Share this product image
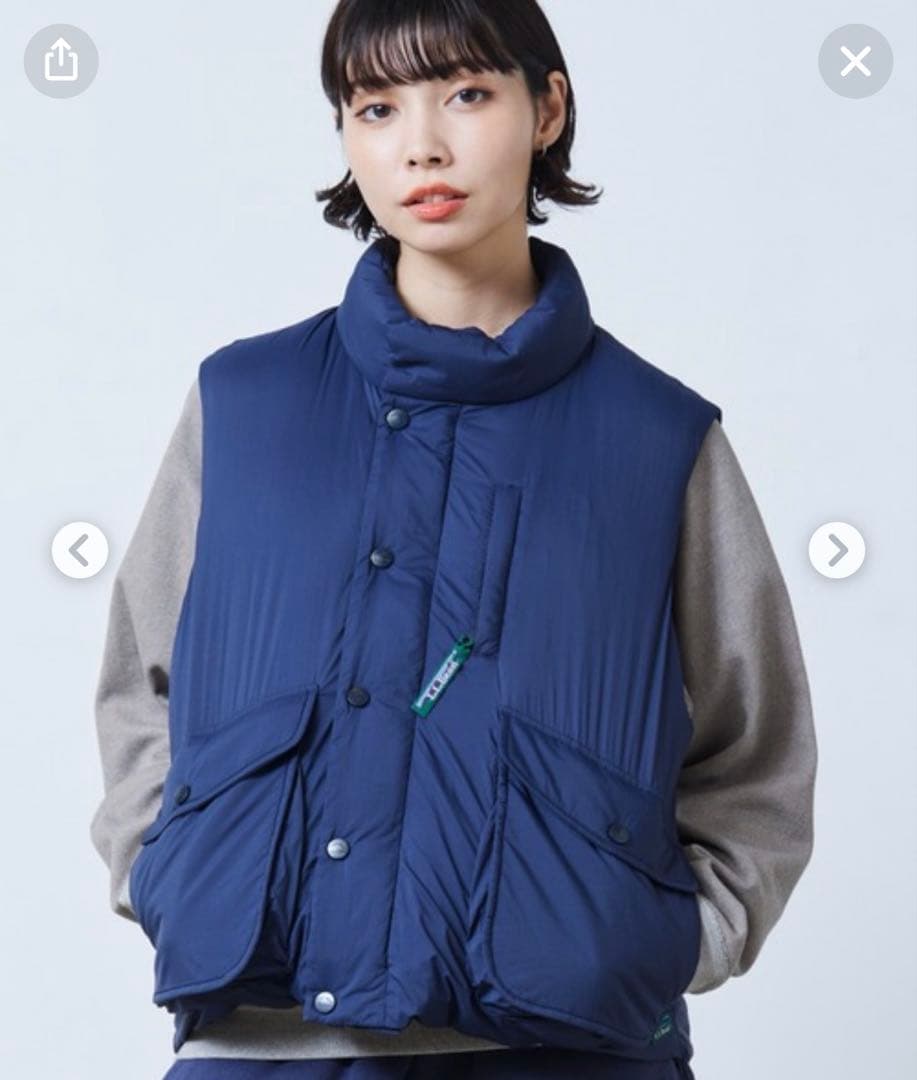The image size is (917, 1080). (x=61, y=61)
